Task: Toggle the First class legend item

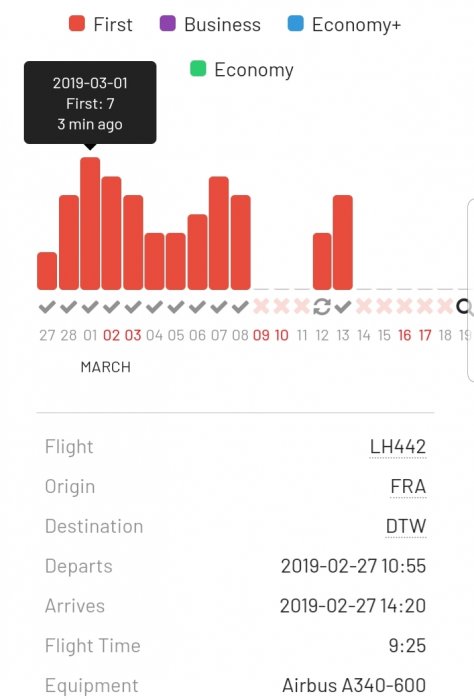Action: 101,24
